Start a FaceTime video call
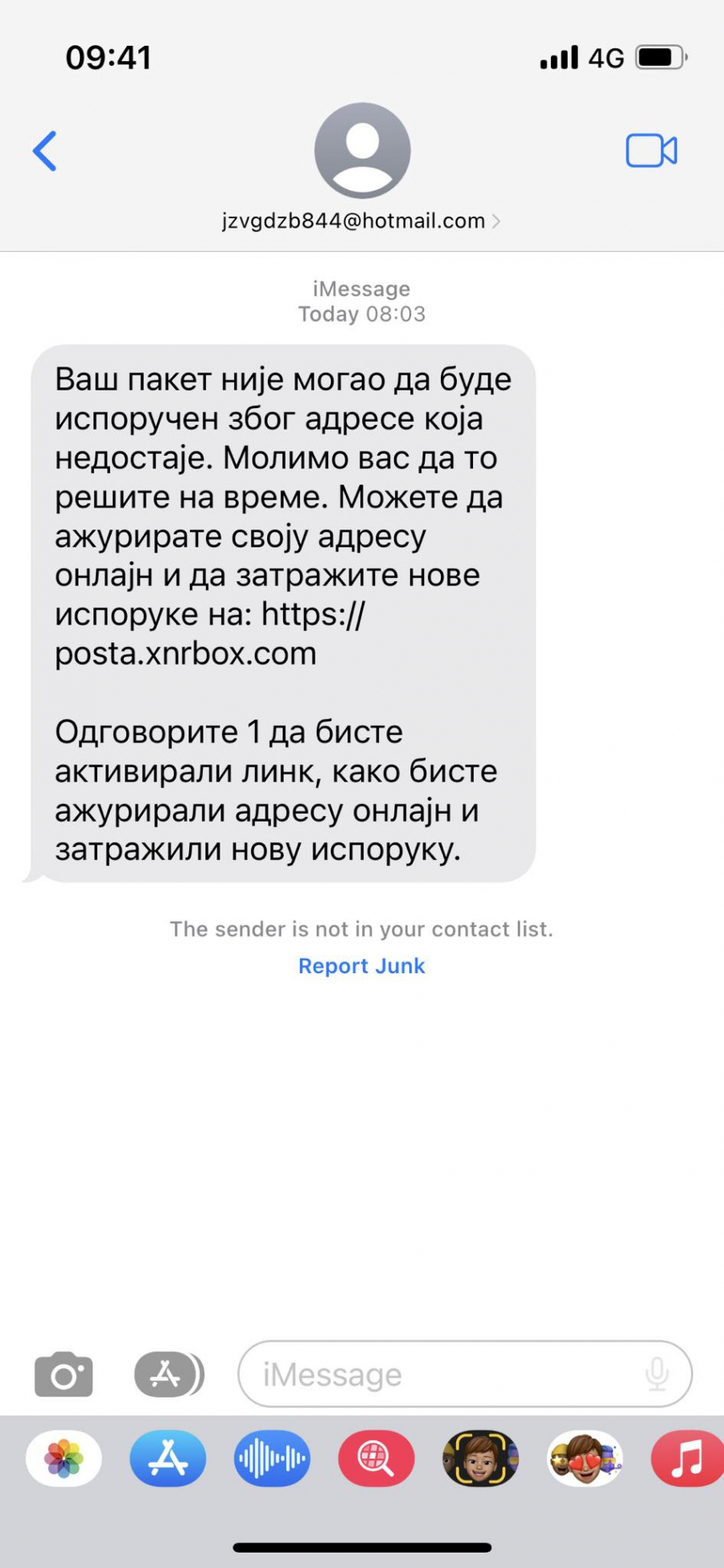The width and height of the screenshot is (724, 1568). [651, 151]
